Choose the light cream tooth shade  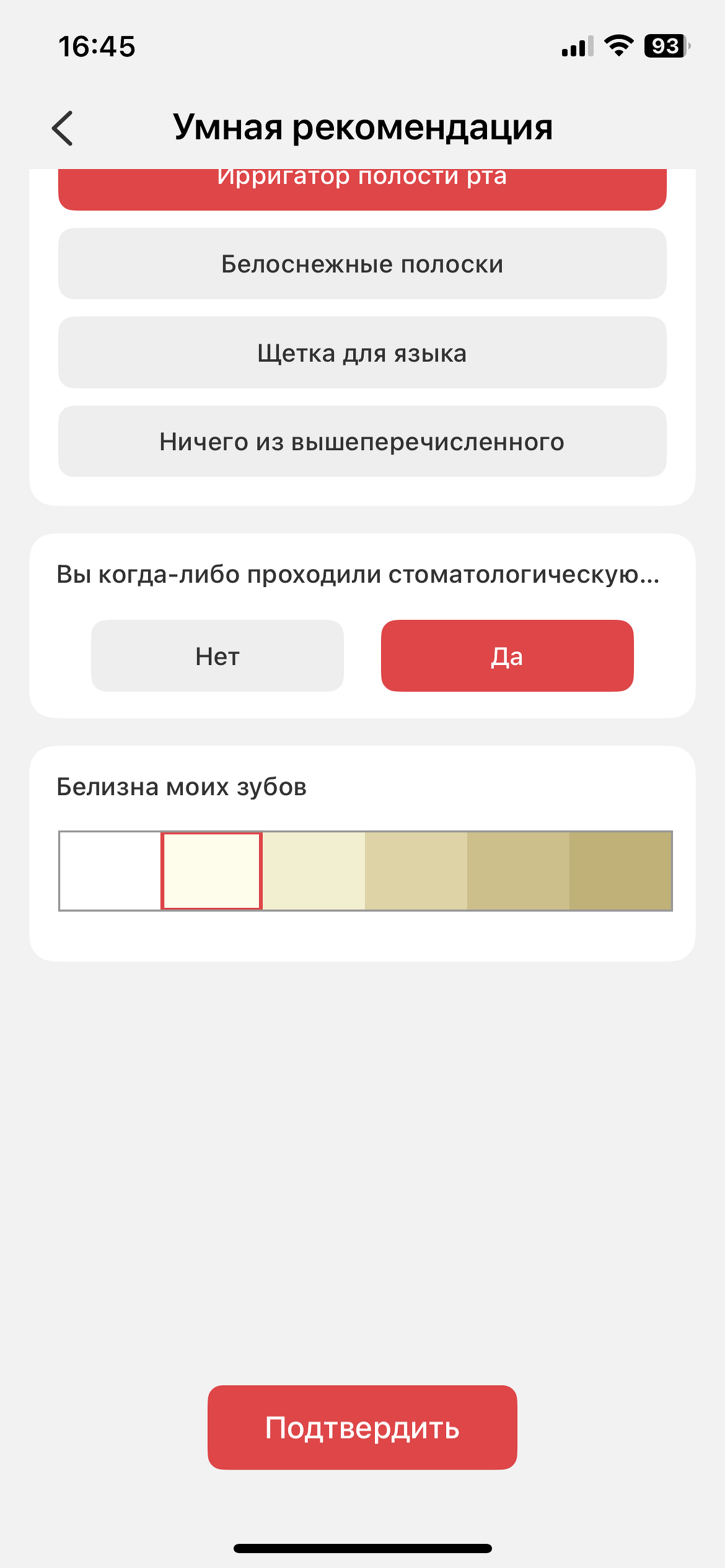point(314,871)
